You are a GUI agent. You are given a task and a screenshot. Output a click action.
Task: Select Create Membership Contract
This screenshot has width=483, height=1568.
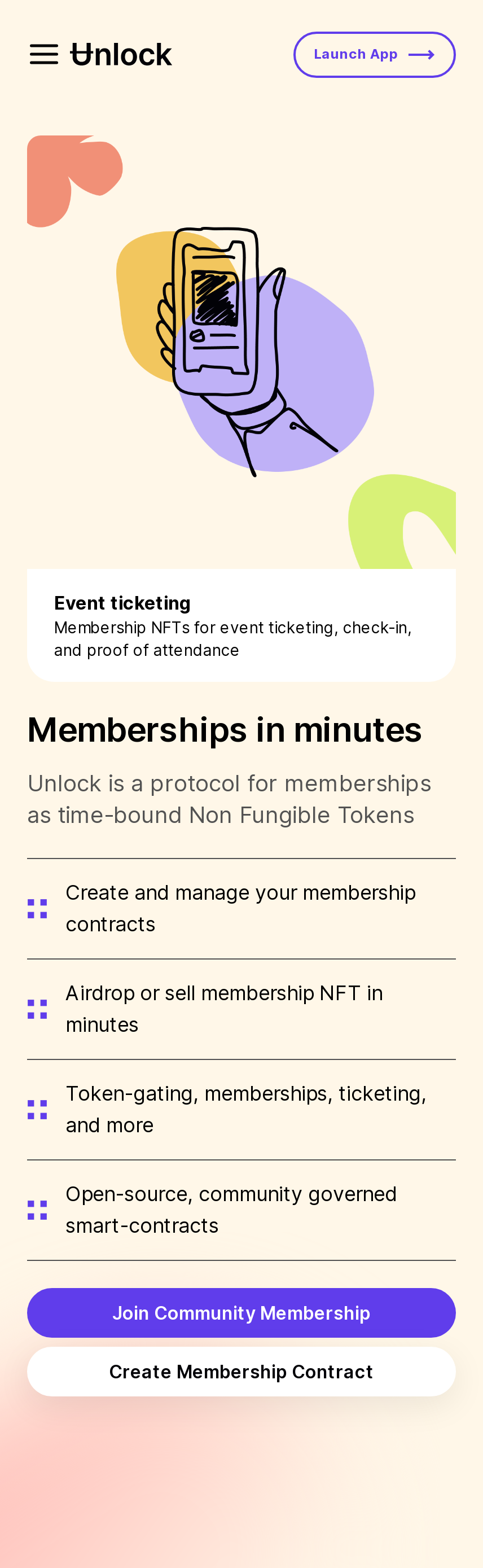241,1372
